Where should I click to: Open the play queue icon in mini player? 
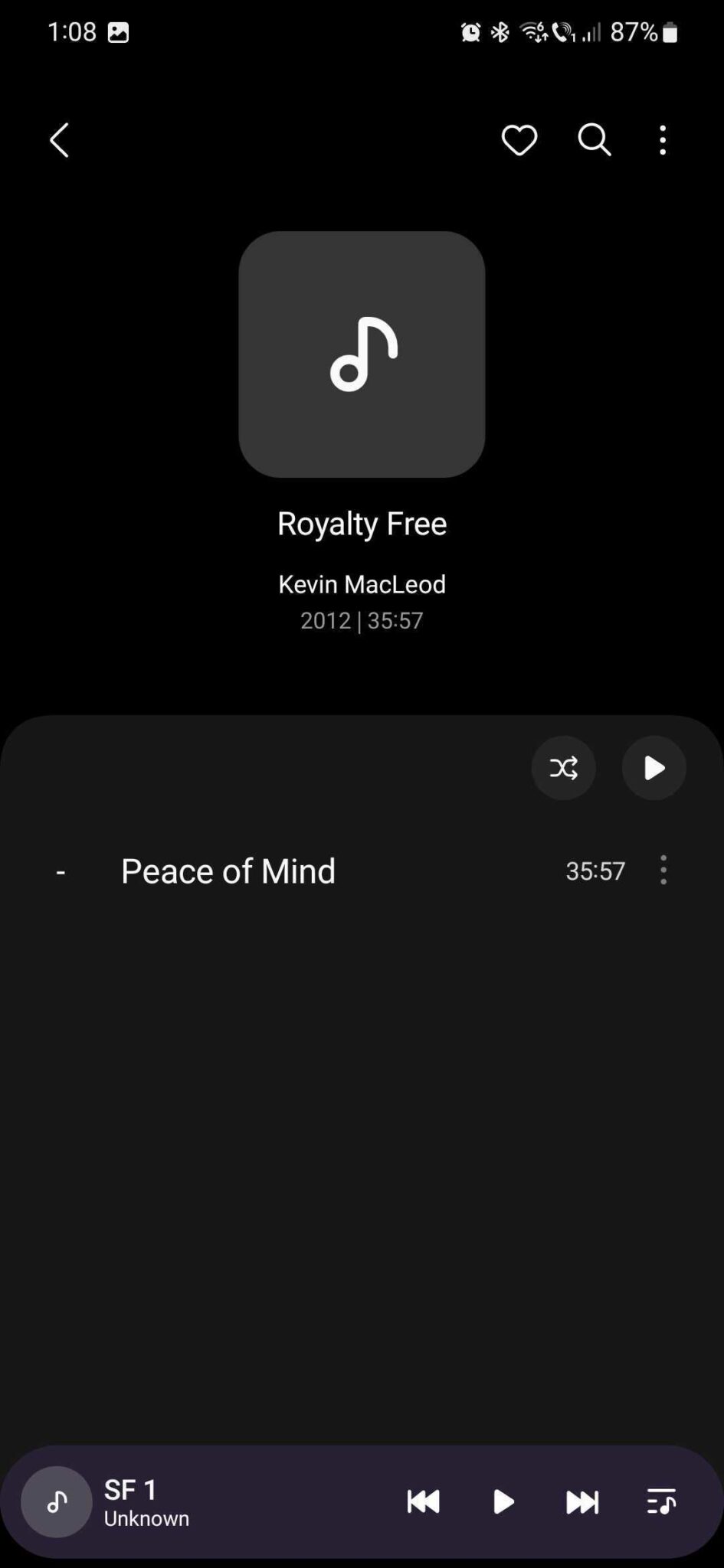coord(662,1501)
